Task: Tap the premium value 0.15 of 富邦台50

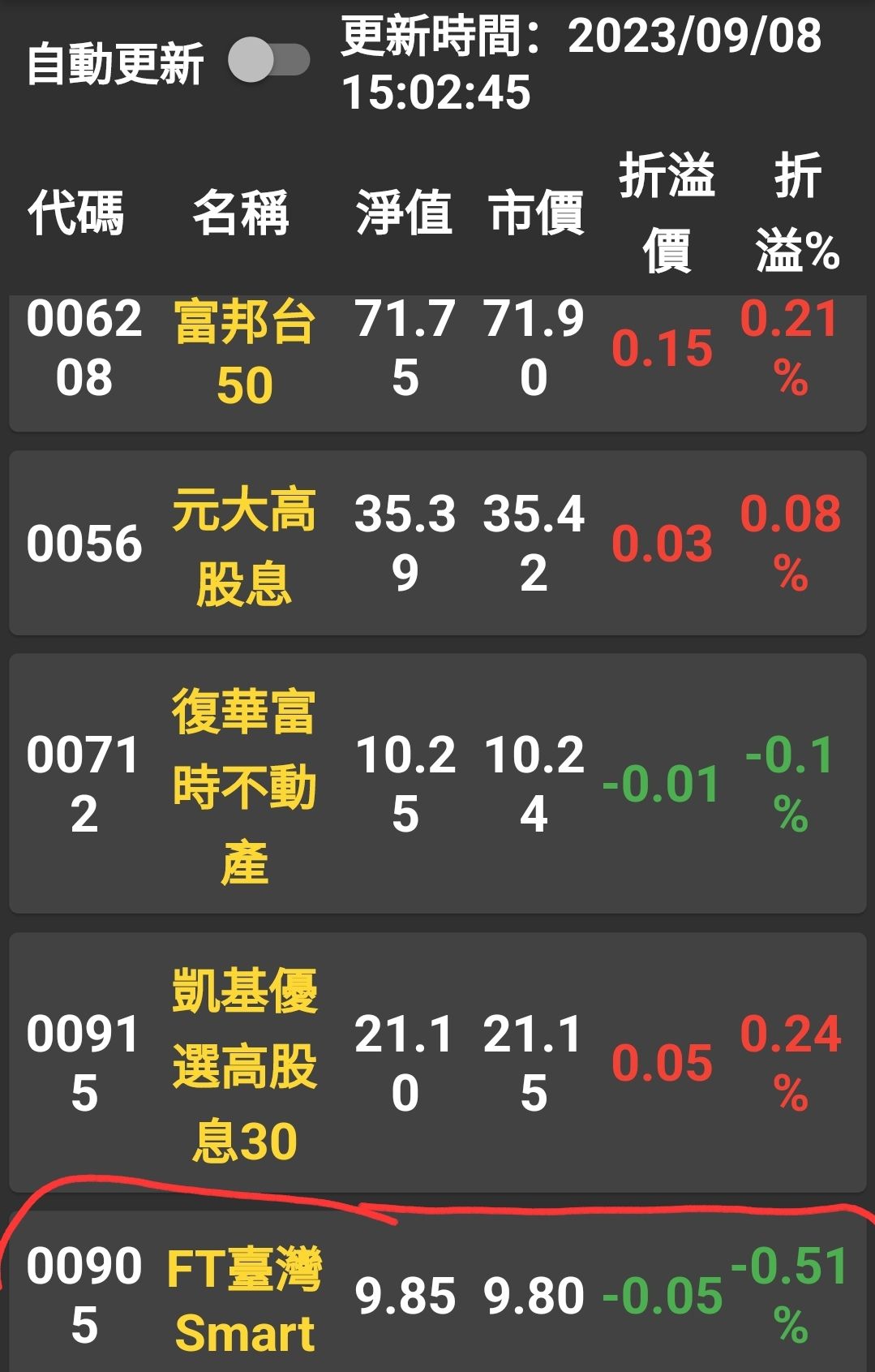Action: click(x=663, y=351)
